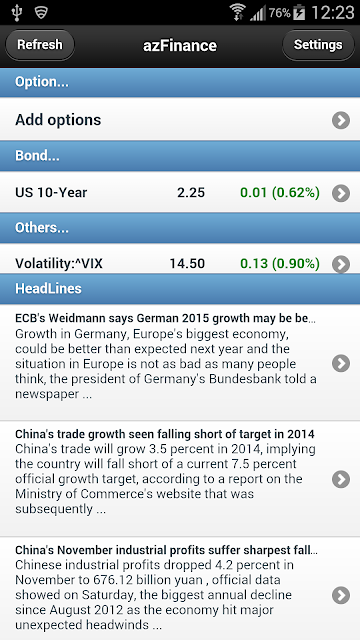Open China's trade growth falling short article
360x640 pixels.
click(180, 479)
